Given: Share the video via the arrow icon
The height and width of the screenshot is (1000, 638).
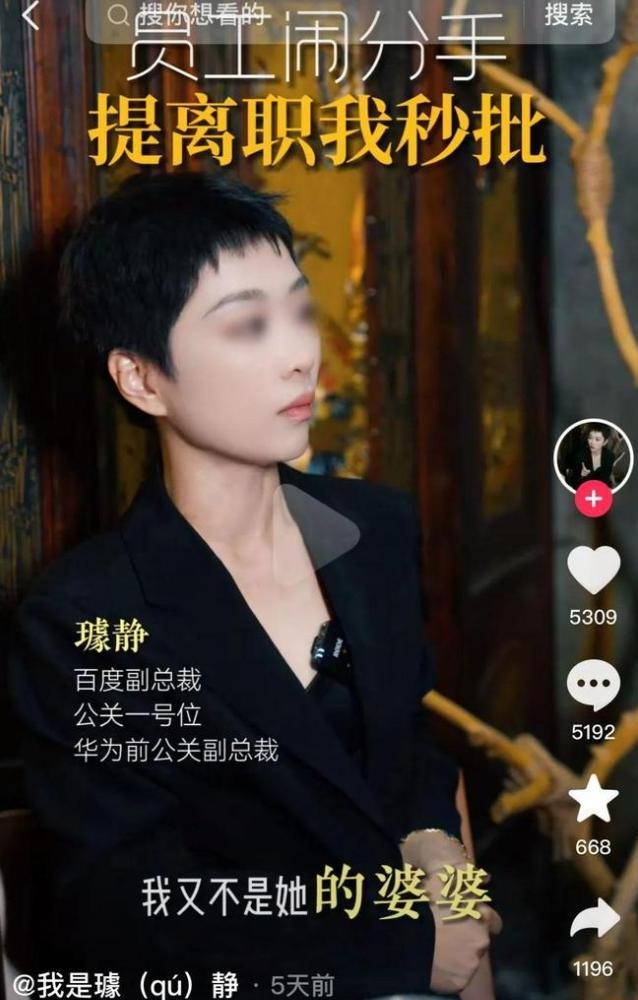Looking at the screenshot, I should coord(593,918).
